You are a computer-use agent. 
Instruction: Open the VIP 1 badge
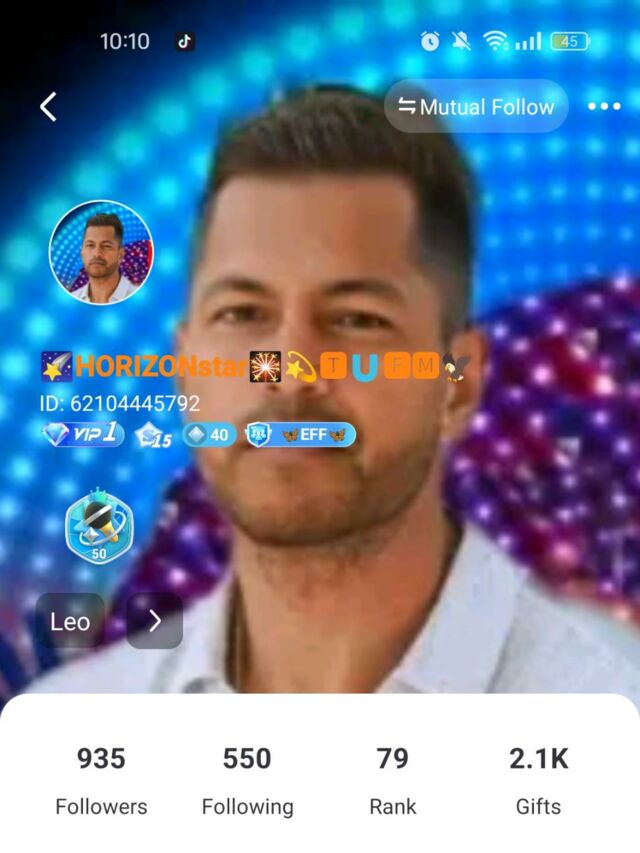tap(83, 435)
